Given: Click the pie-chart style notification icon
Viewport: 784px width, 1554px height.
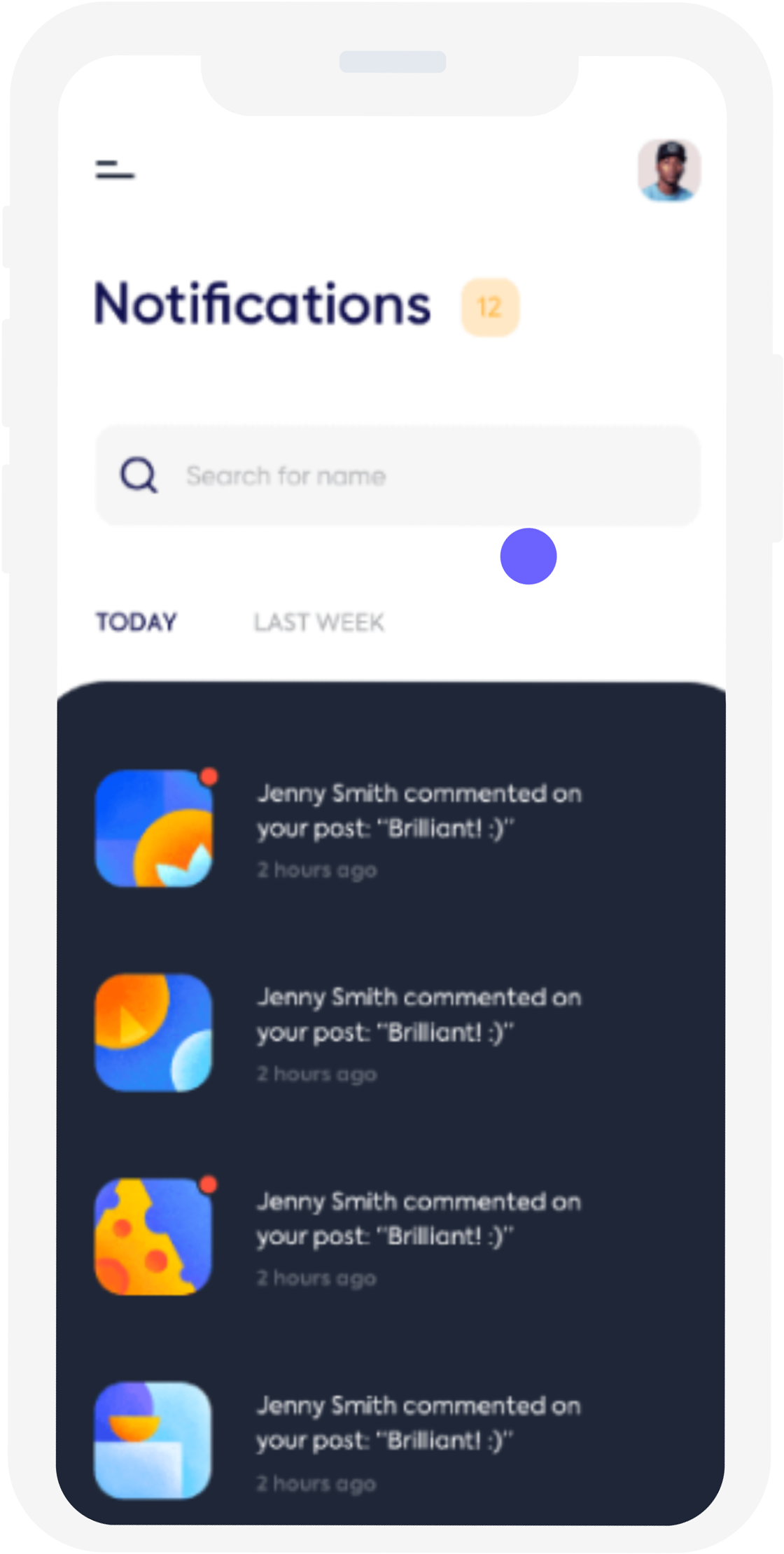Looking at the screenshot, I should click(155, 1032).
